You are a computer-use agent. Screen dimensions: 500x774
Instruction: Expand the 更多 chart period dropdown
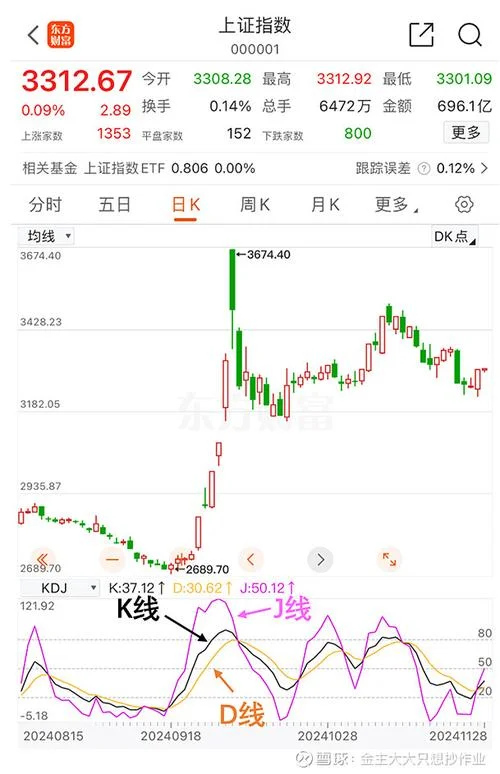[x=395, y=204]
